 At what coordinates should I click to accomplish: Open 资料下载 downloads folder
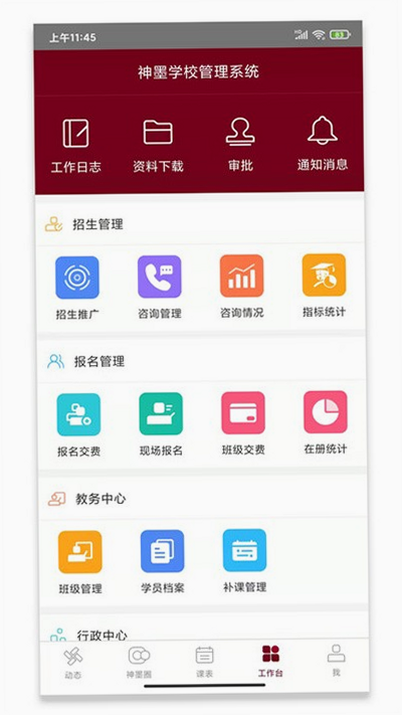pyautogui.click(x=158, y=146)
